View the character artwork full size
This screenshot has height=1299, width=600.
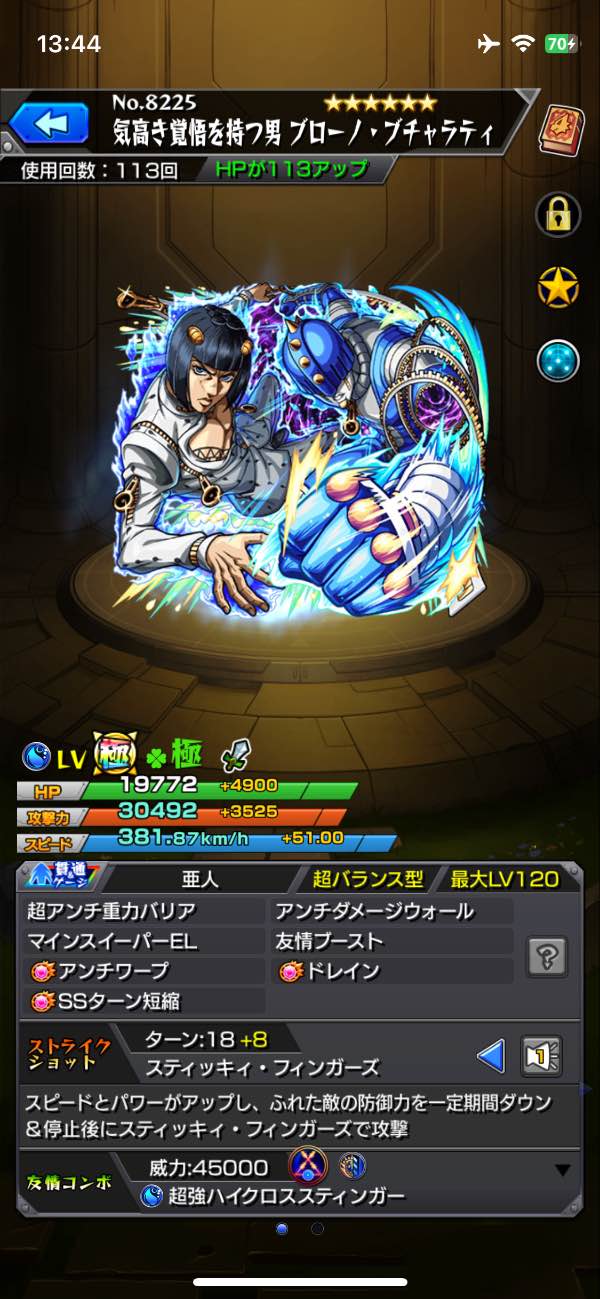pyautogui.click(x=300, y=450)
